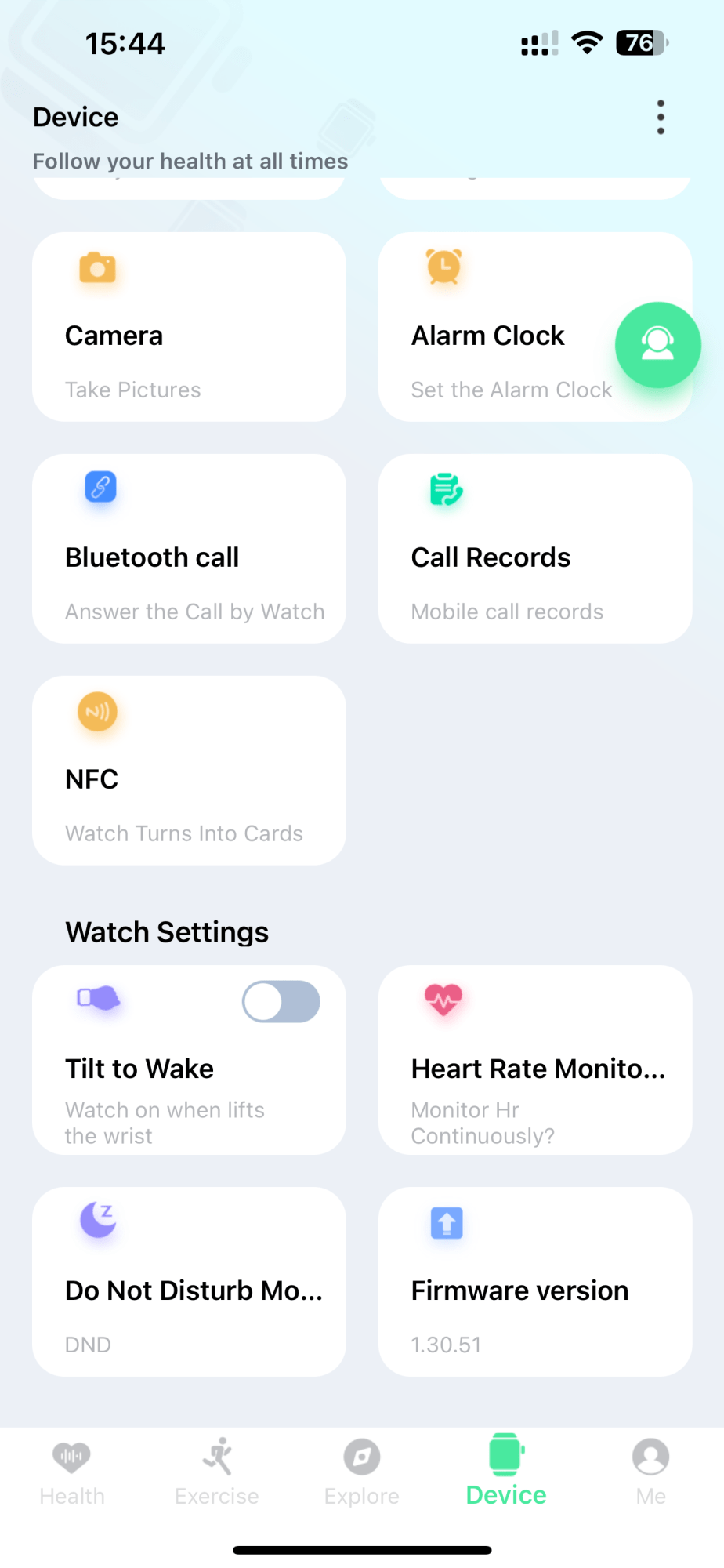The image size is (724, 1568).
Task: Open the three-dot overflow menu
Action: point(661,118)
